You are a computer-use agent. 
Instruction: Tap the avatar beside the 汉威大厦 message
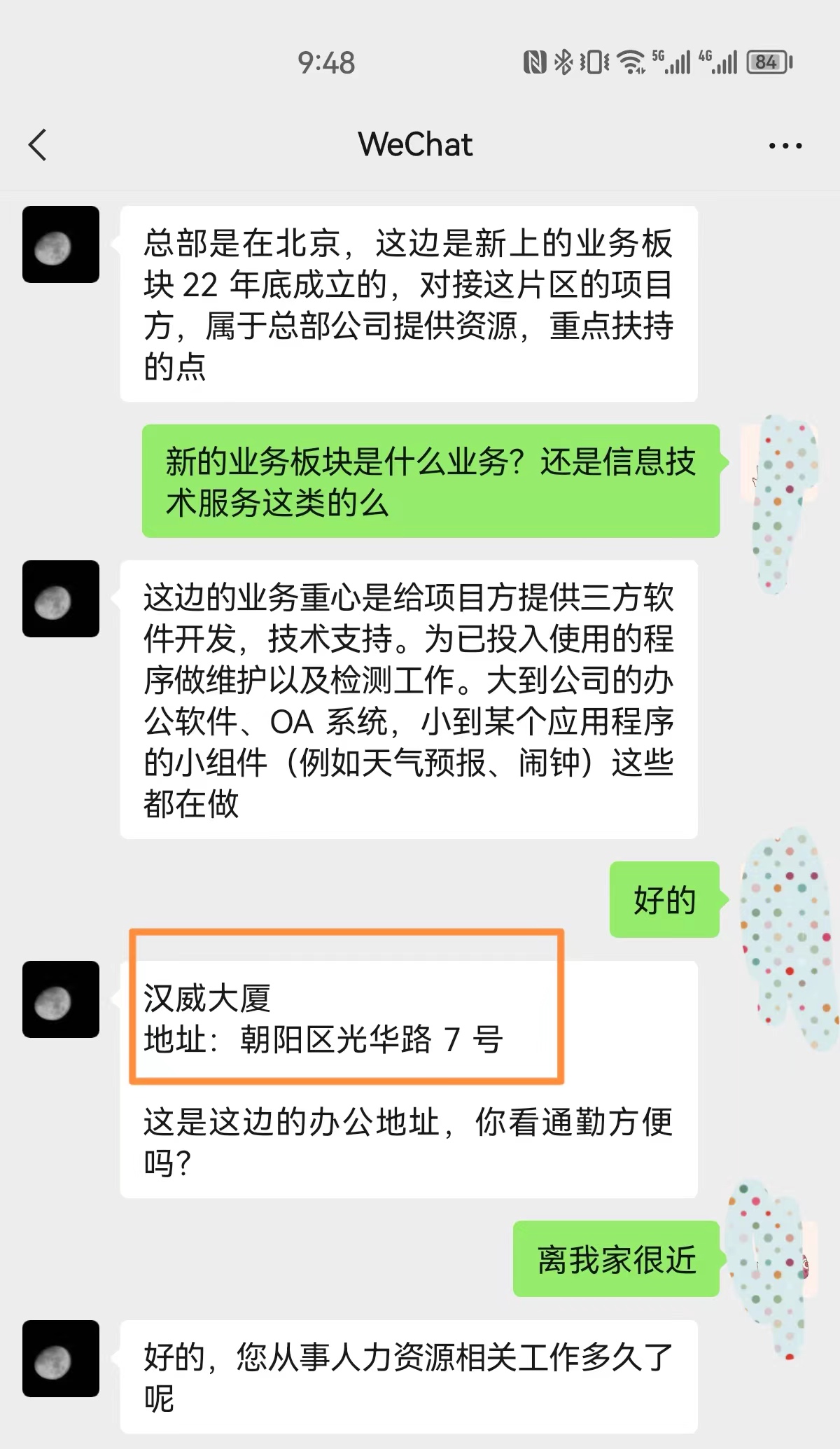pos(60,1001)
